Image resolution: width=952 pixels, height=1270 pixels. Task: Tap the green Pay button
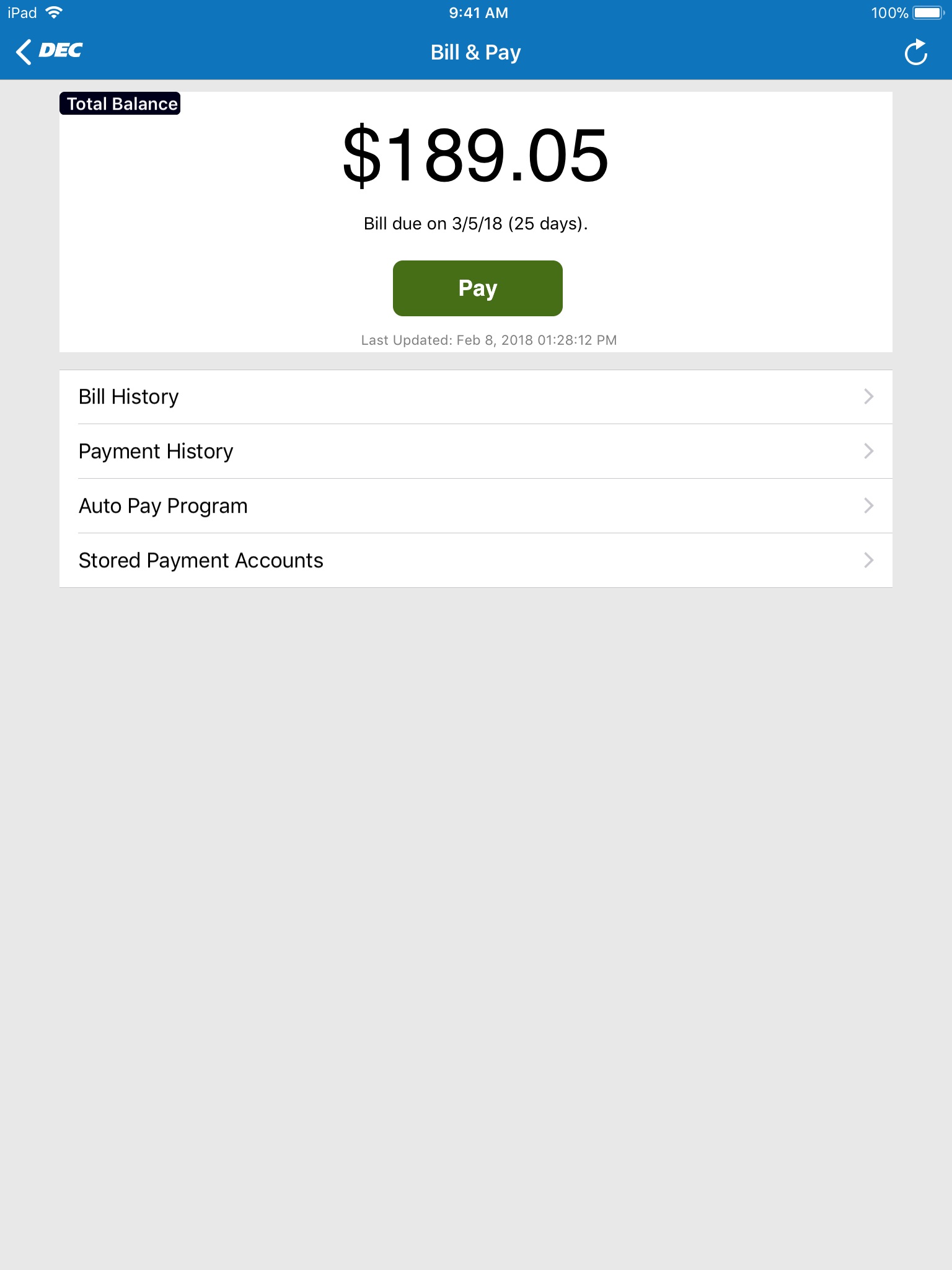(x=477, y=288)
